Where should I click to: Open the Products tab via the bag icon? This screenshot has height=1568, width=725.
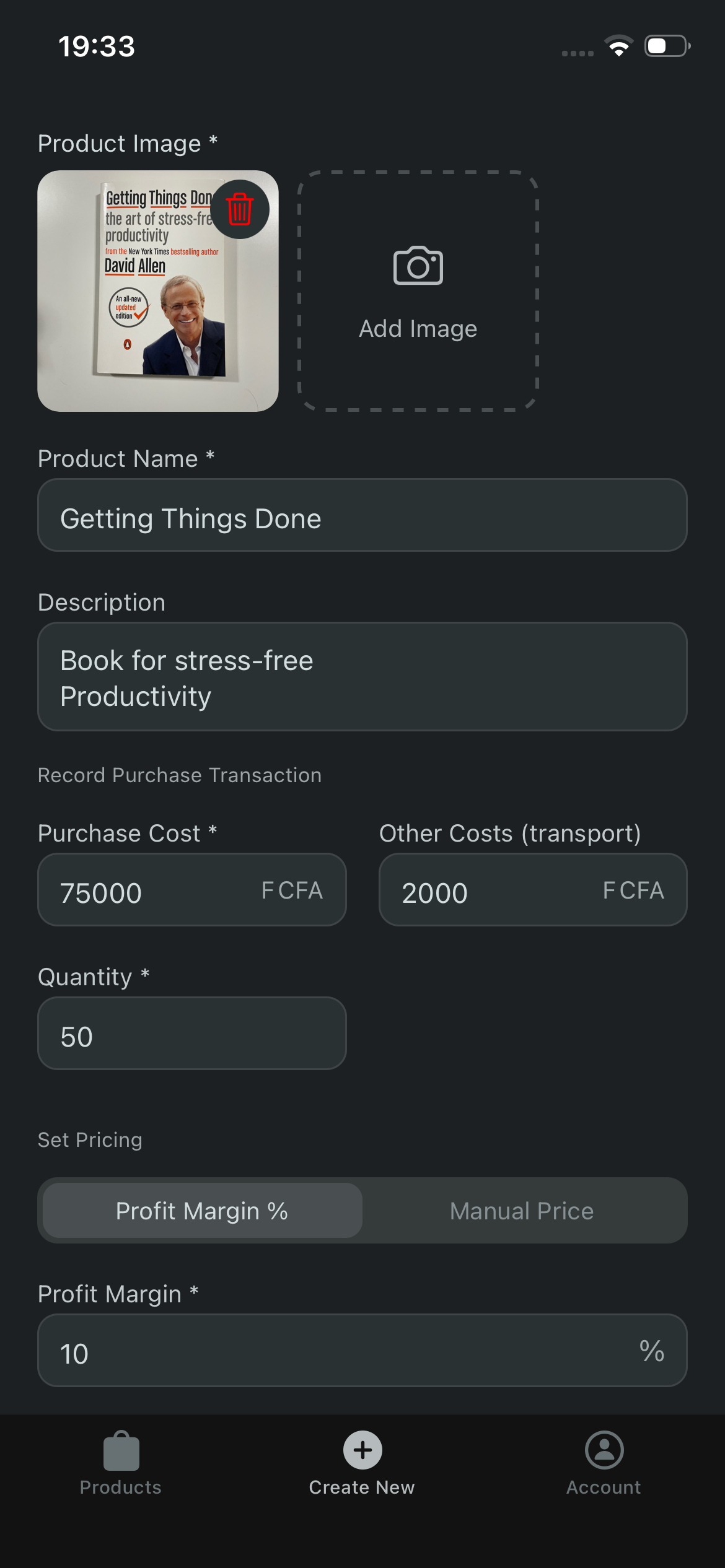click(120, 1450)
